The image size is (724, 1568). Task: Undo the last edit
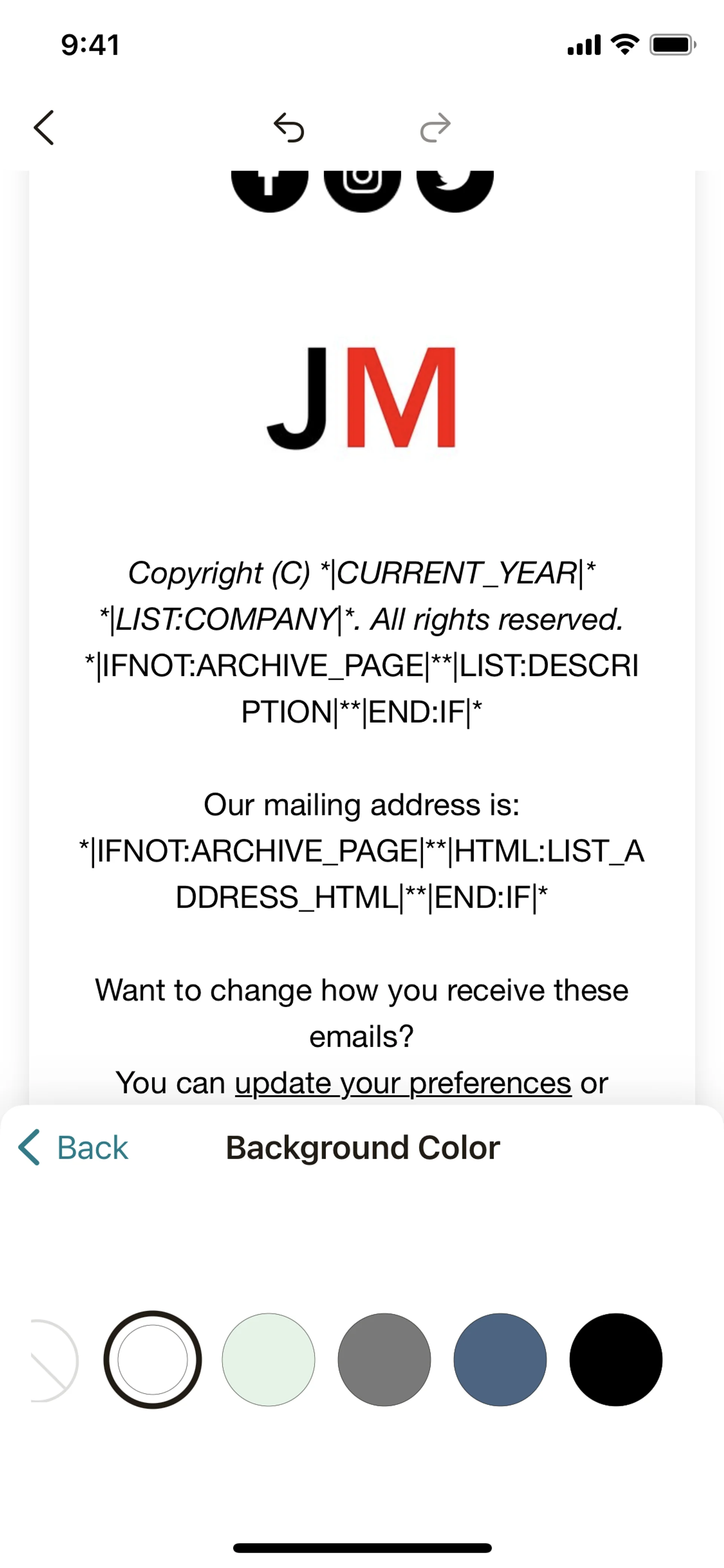click(x=289, y=128)
